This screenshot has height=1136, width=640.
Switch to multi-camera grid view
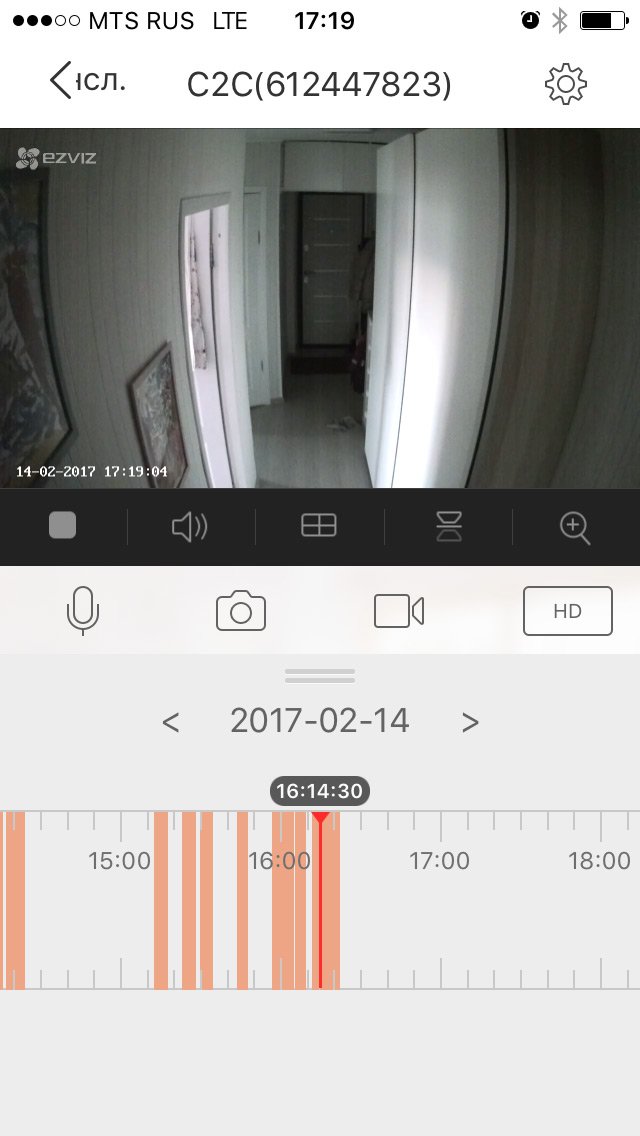pos(319,526)
